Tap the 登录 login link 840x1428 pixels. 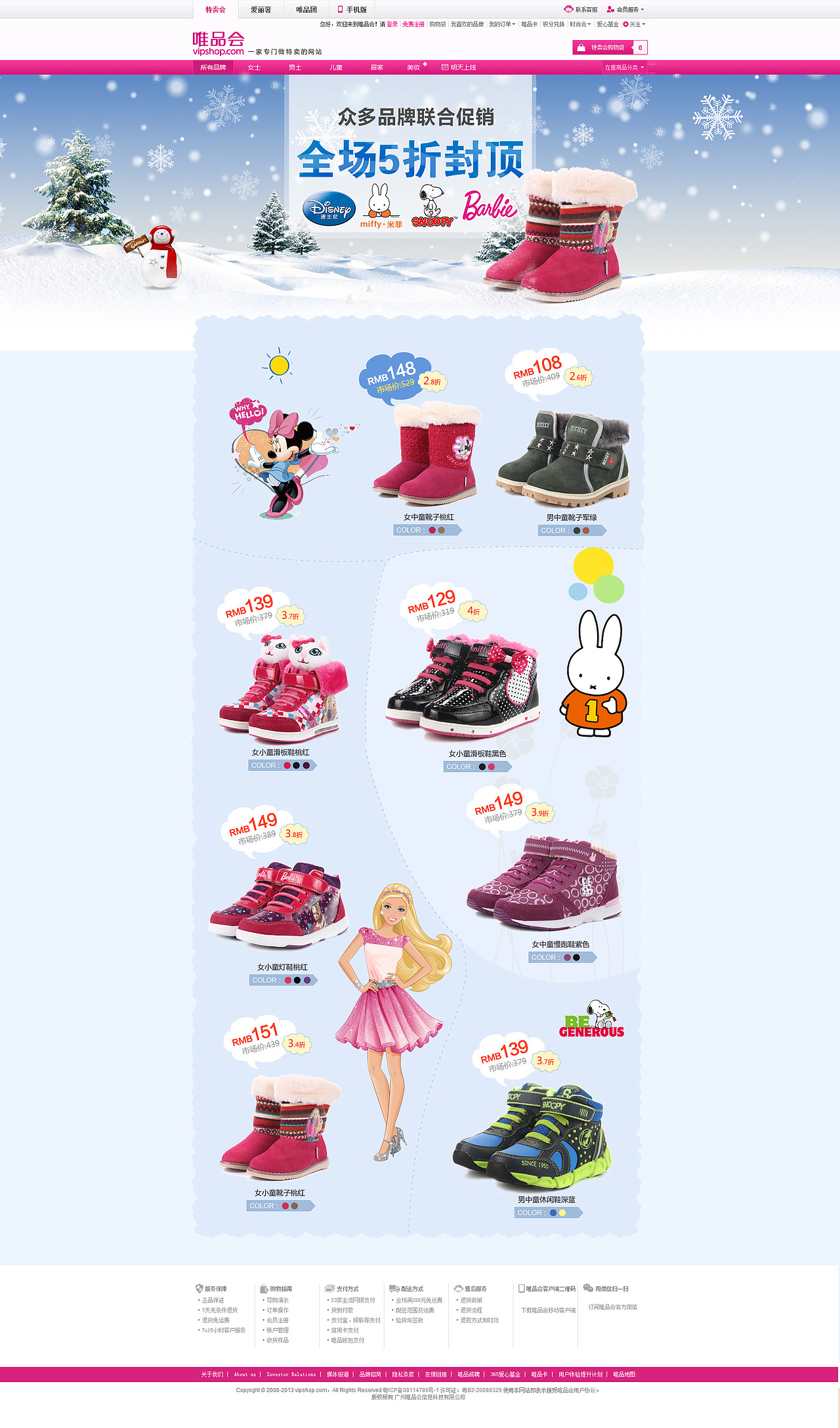point(392,24)
